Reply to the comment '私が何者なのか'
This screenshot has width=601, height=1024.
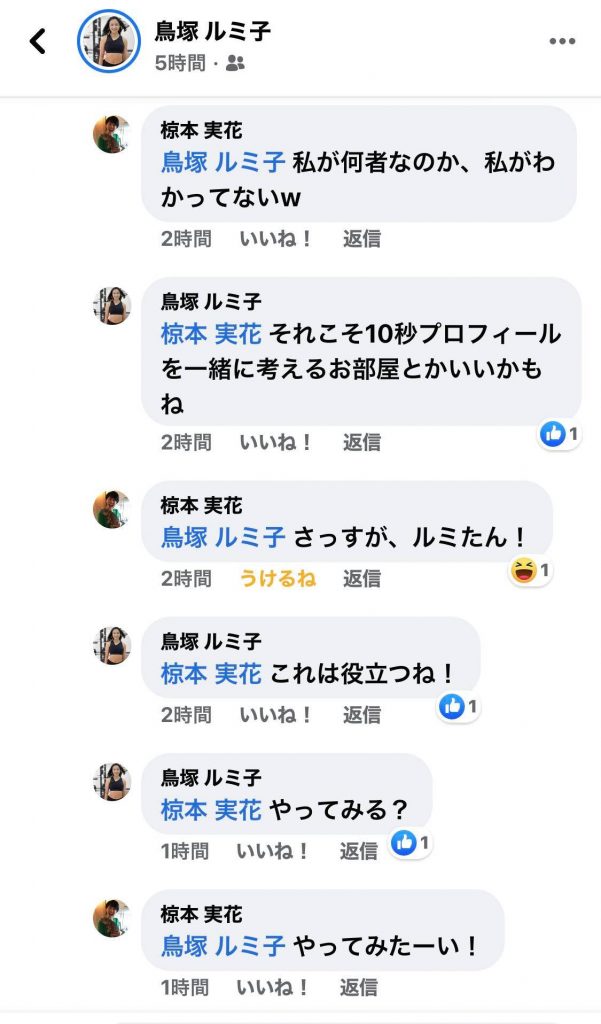click(361, 238)
